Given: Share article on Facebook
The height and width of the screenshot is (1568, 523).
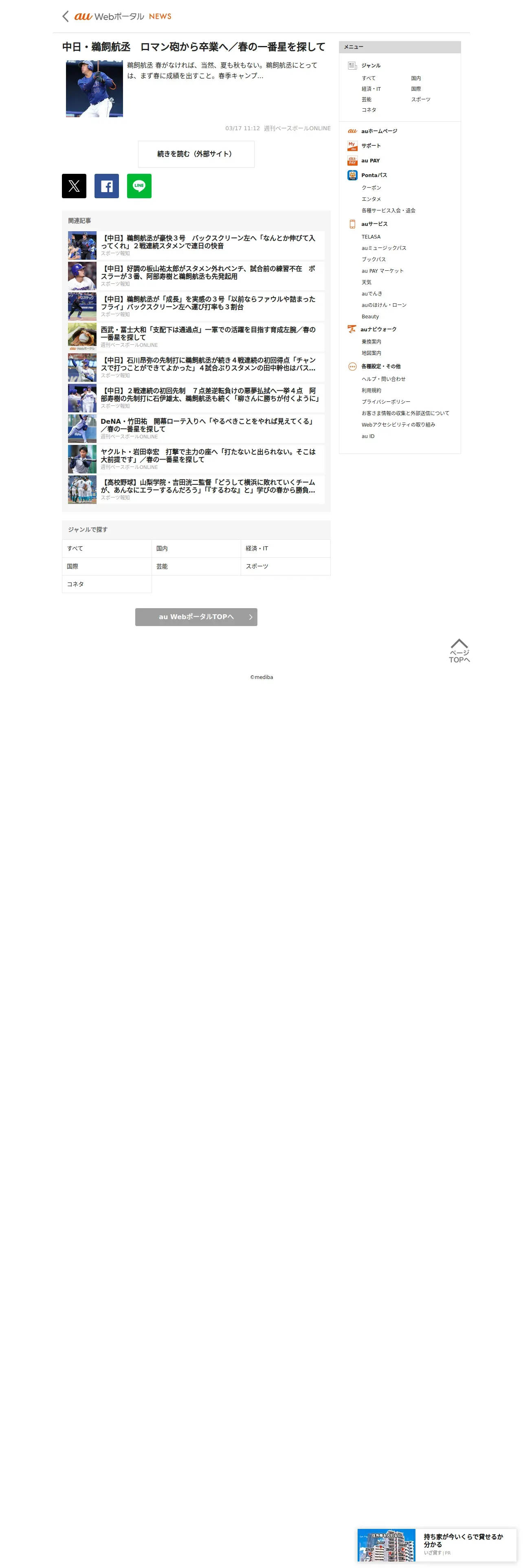Looking at the screenshot, I should [107, 186].
